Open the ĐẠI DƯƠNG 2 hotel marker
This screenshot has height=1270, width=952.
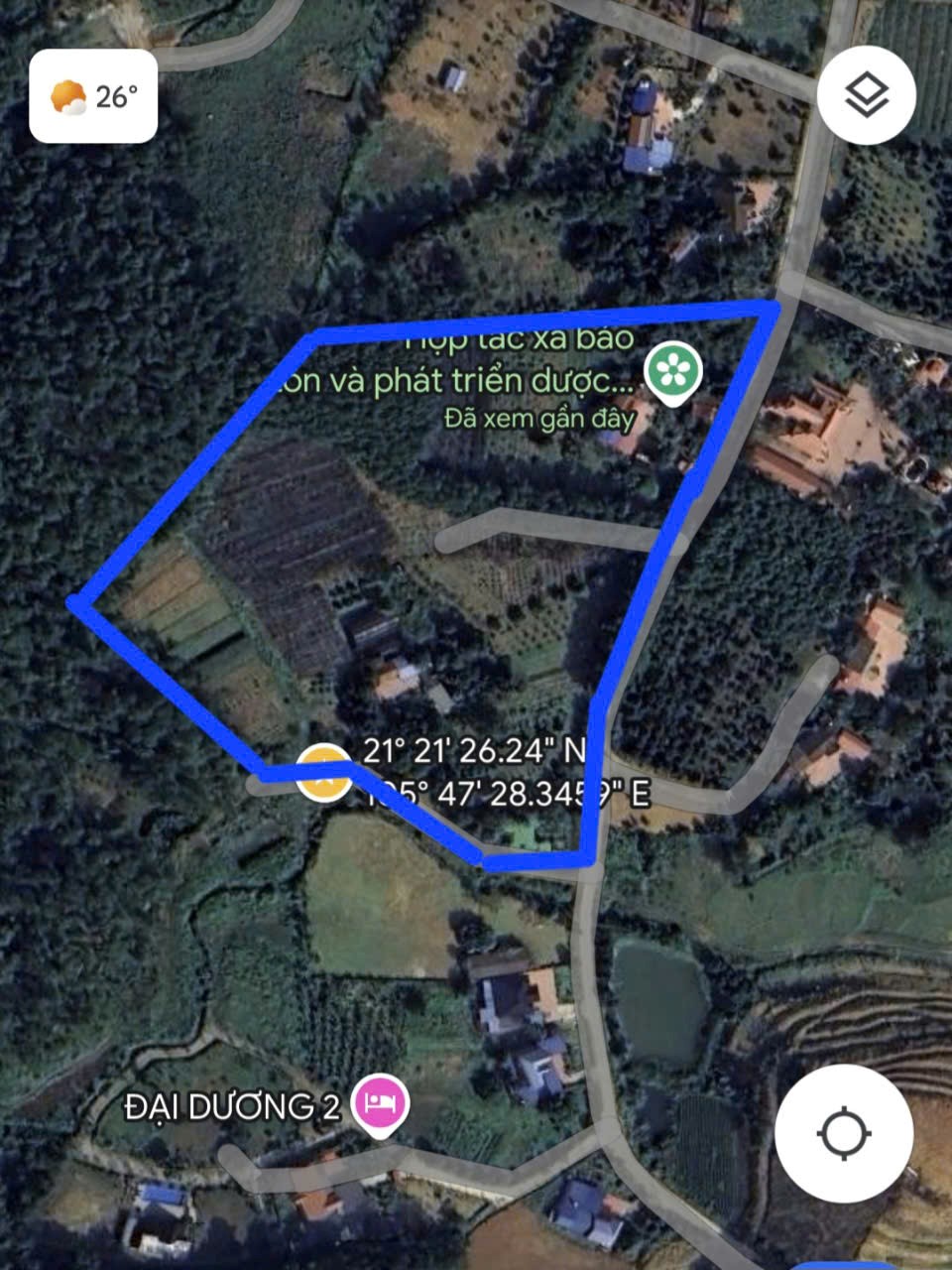pyautogui.click(x=383, y=1104)
